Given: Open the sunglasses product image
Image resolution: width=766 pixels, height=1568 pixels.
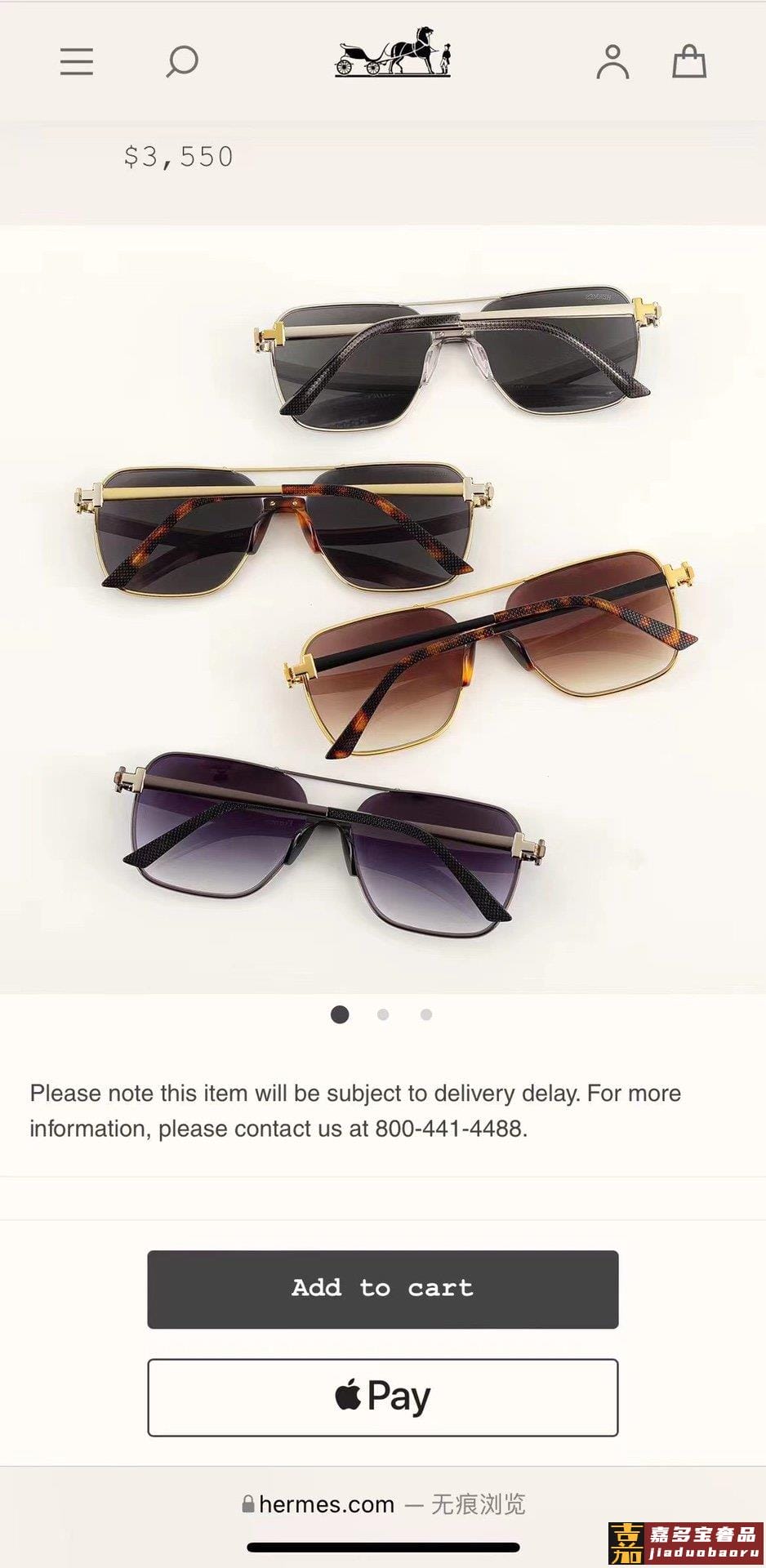Looking at the screenshot, I should coord(382,608).
